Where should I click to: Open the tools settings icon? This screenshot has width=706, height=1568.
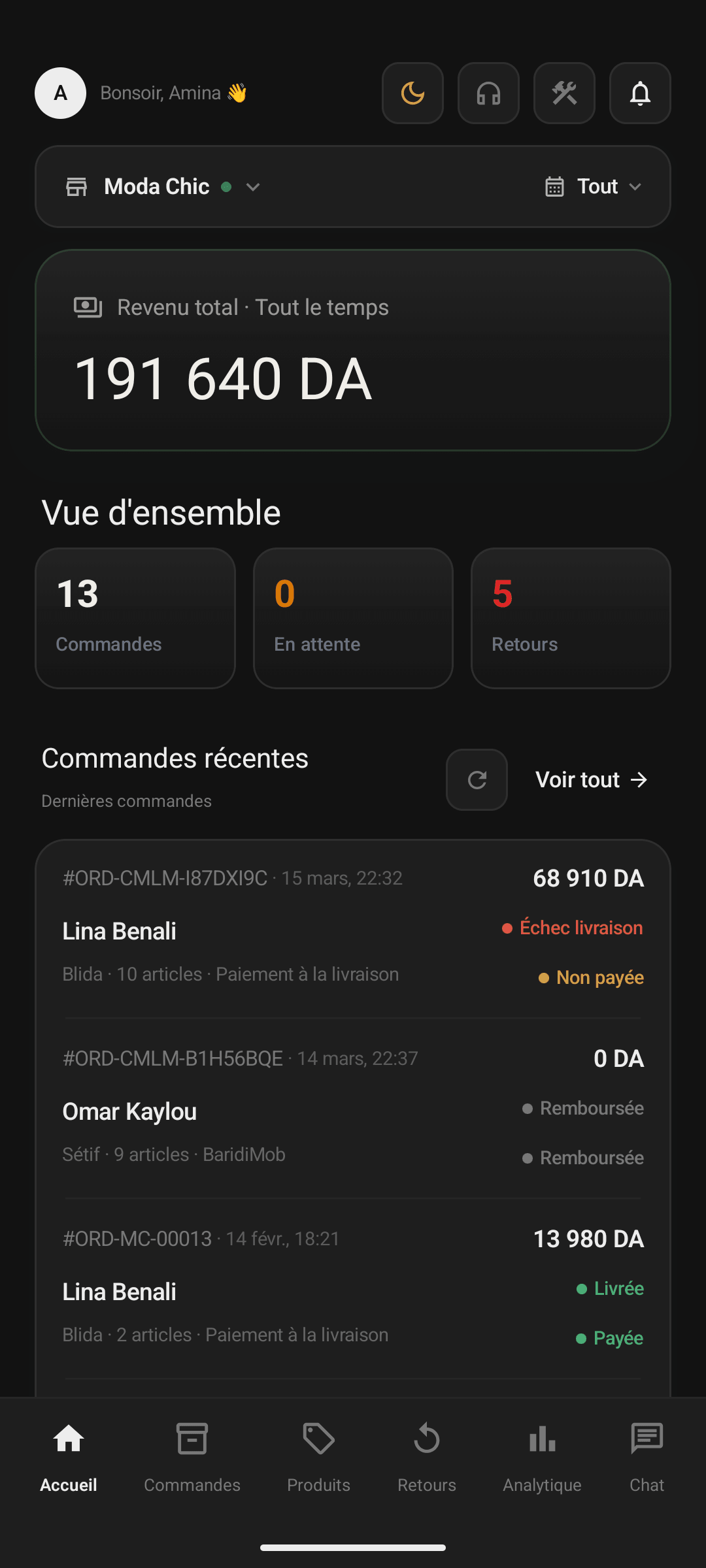click(564, 93)
